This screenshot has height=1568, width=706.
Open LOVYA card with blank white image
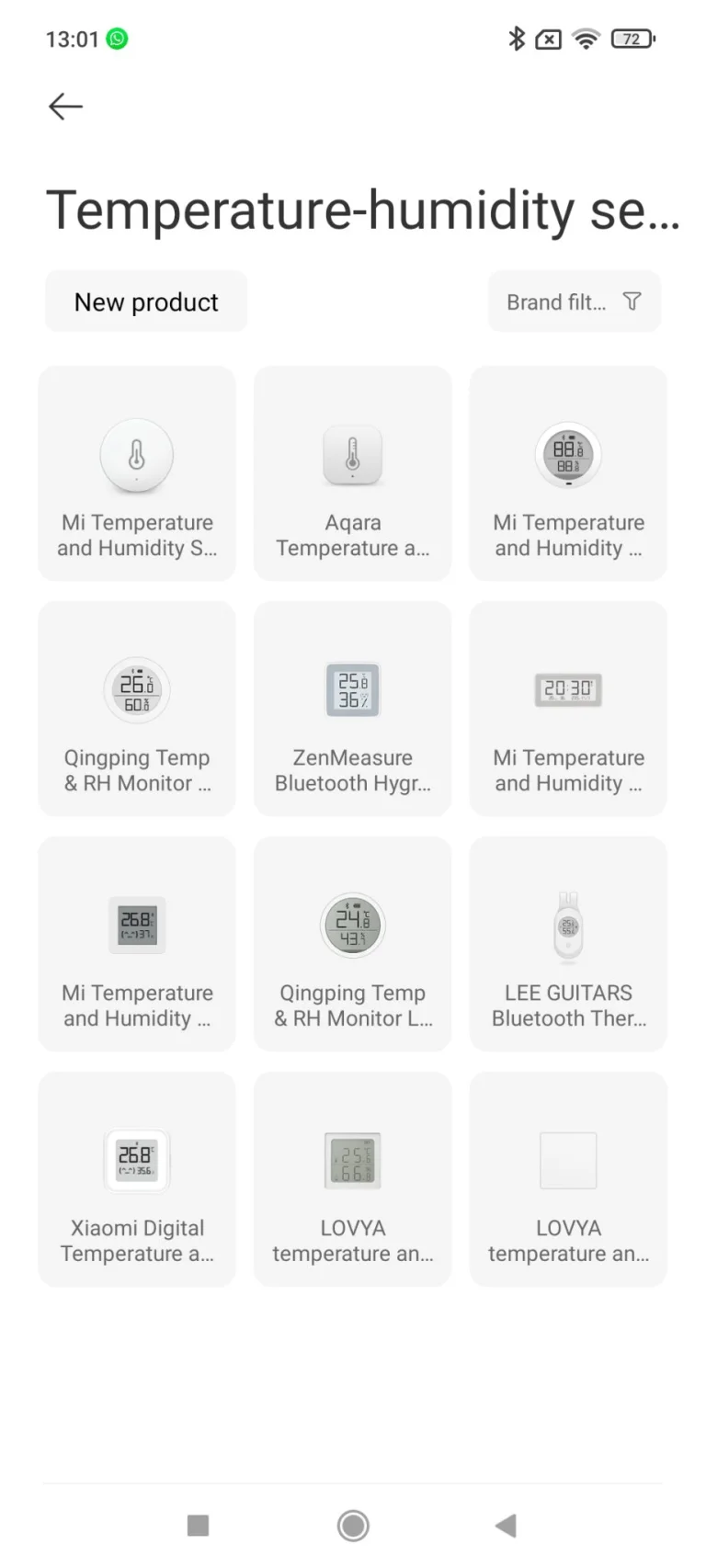pos(568,1179)
